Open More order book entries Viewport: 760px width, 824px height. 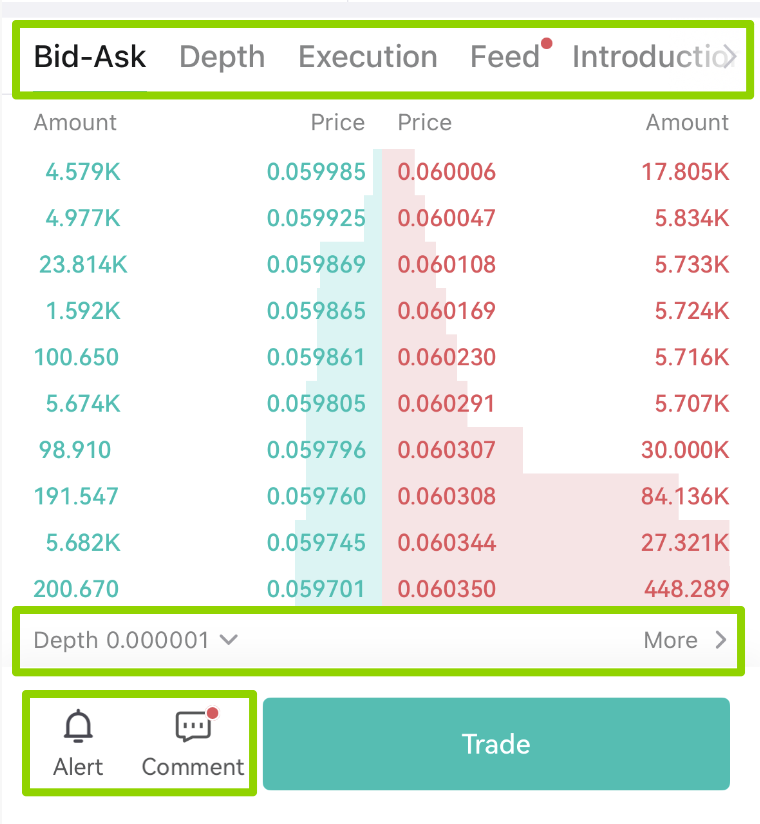pos(685,640)
